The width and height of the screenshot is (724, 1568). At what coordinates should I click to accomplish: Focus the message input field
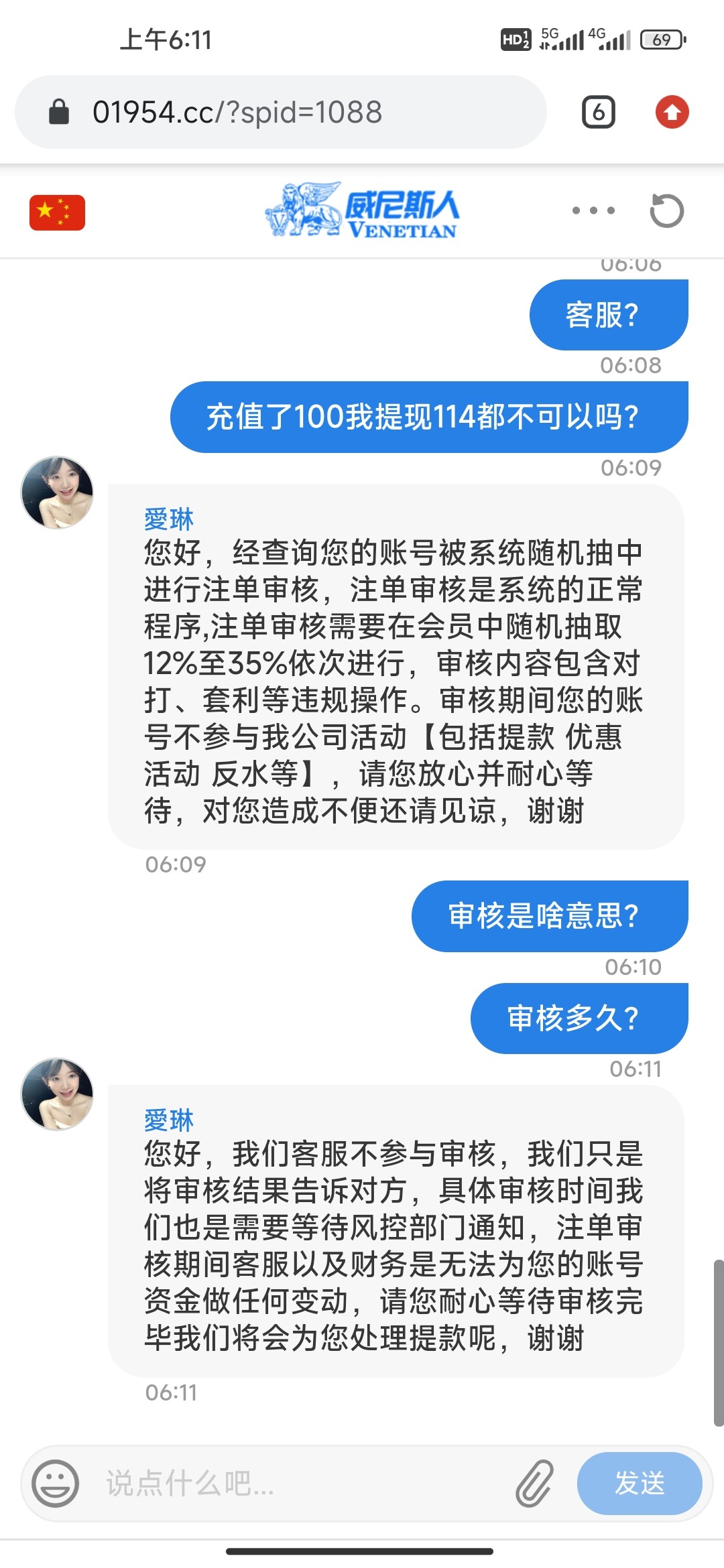tap(302, 1483)
